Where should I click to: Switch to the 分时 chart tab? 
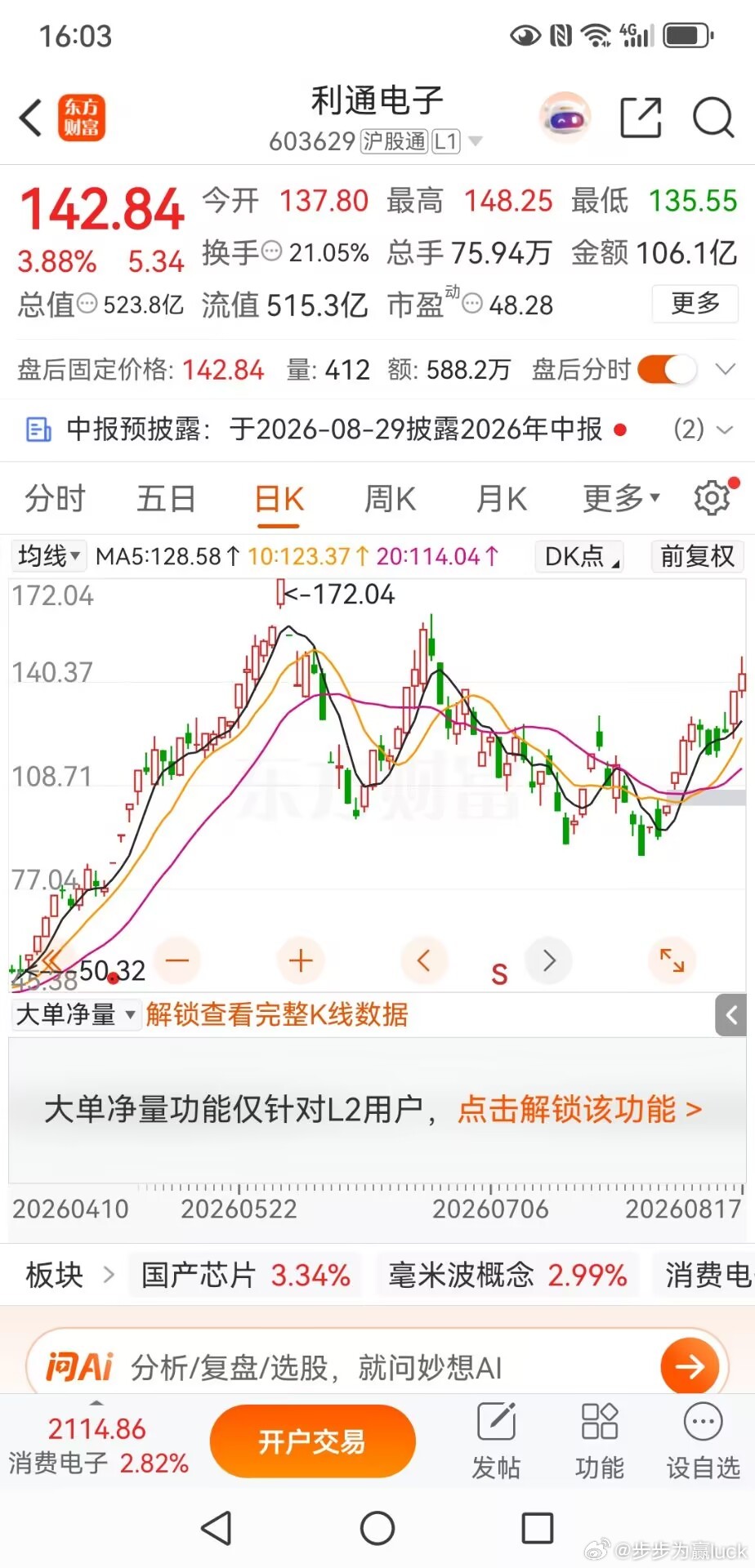[x=56, y=497]
